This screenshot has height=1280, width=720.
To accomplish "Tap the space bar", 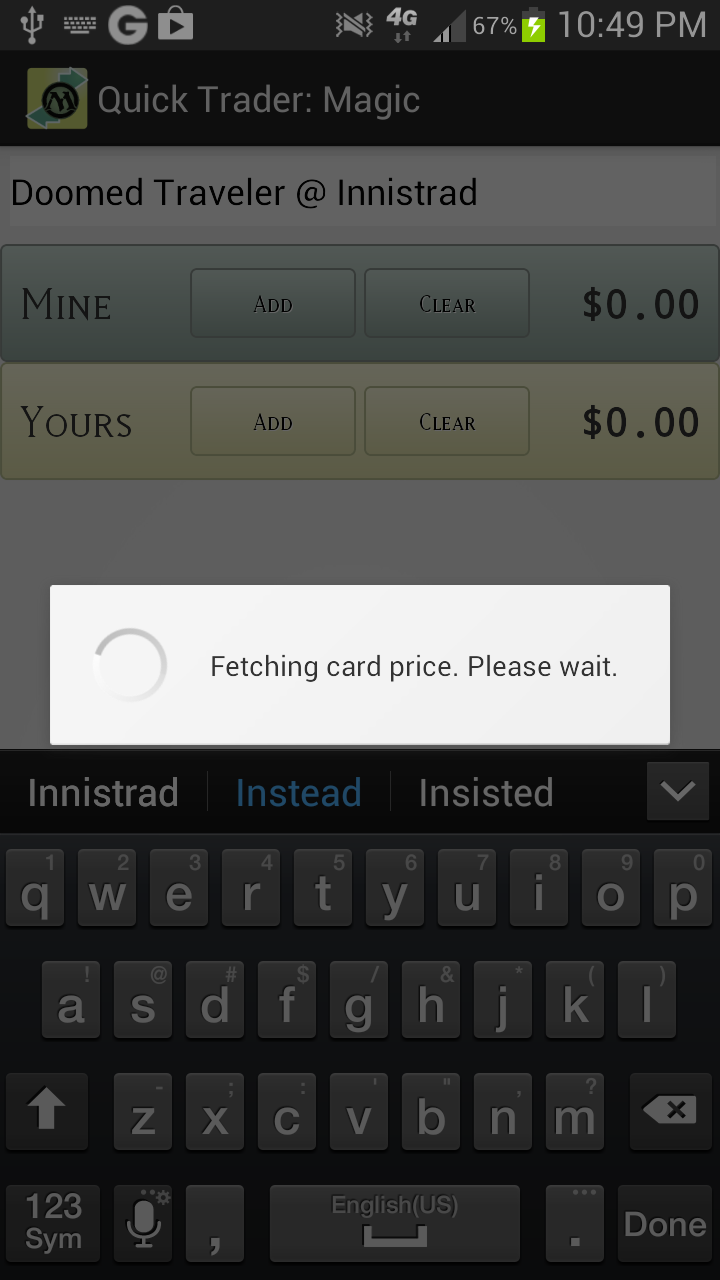I will click(394, 1222).
